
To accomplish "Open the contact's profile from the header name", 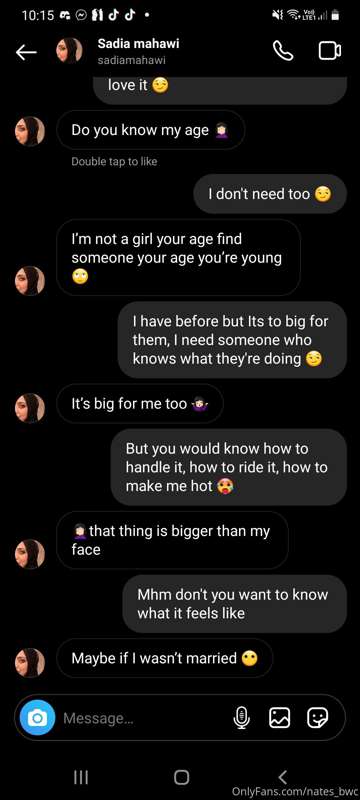I will click(138, 44).
